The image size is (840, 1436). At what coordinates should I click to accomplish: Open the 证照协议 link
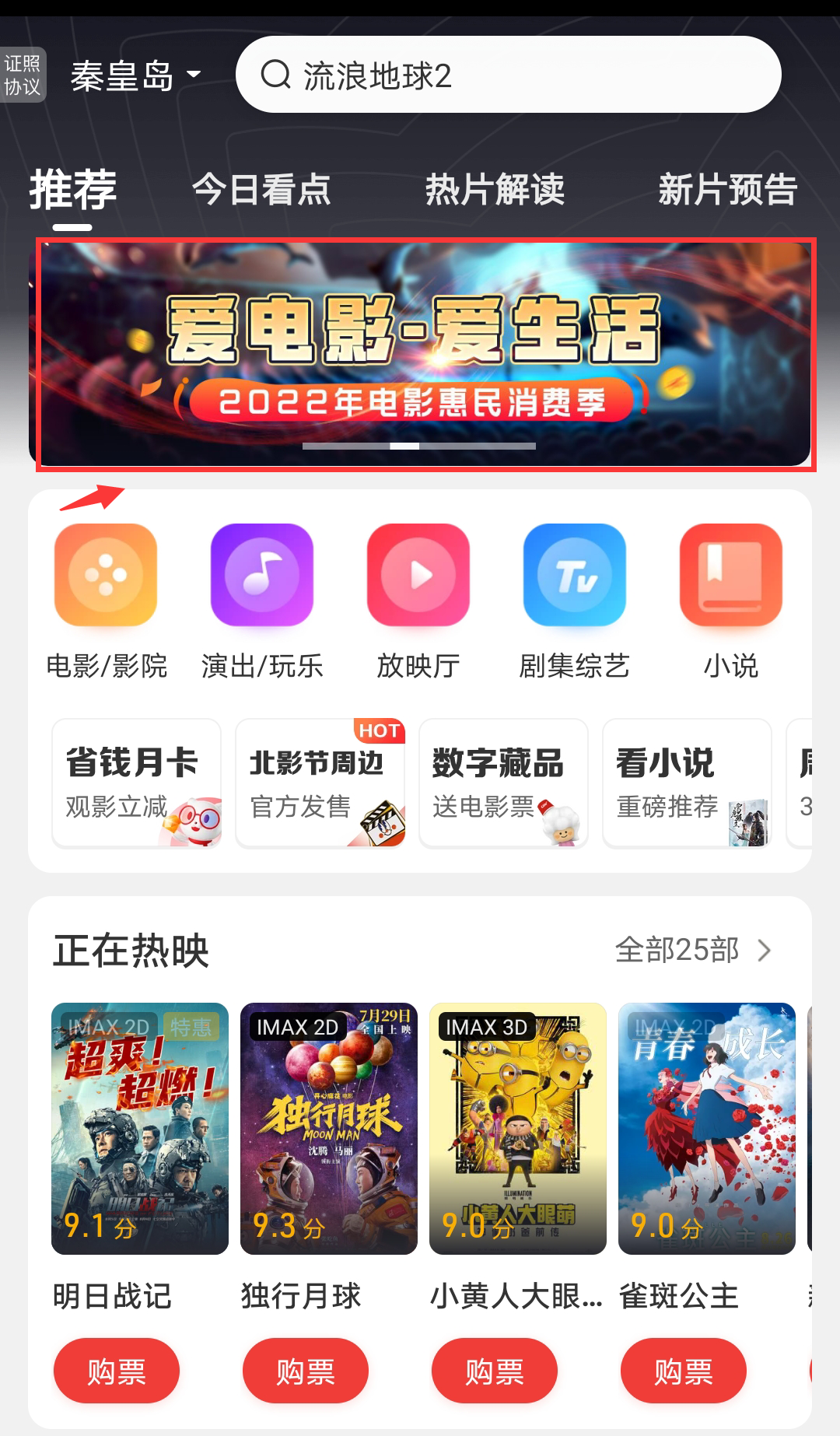(23, 75)
